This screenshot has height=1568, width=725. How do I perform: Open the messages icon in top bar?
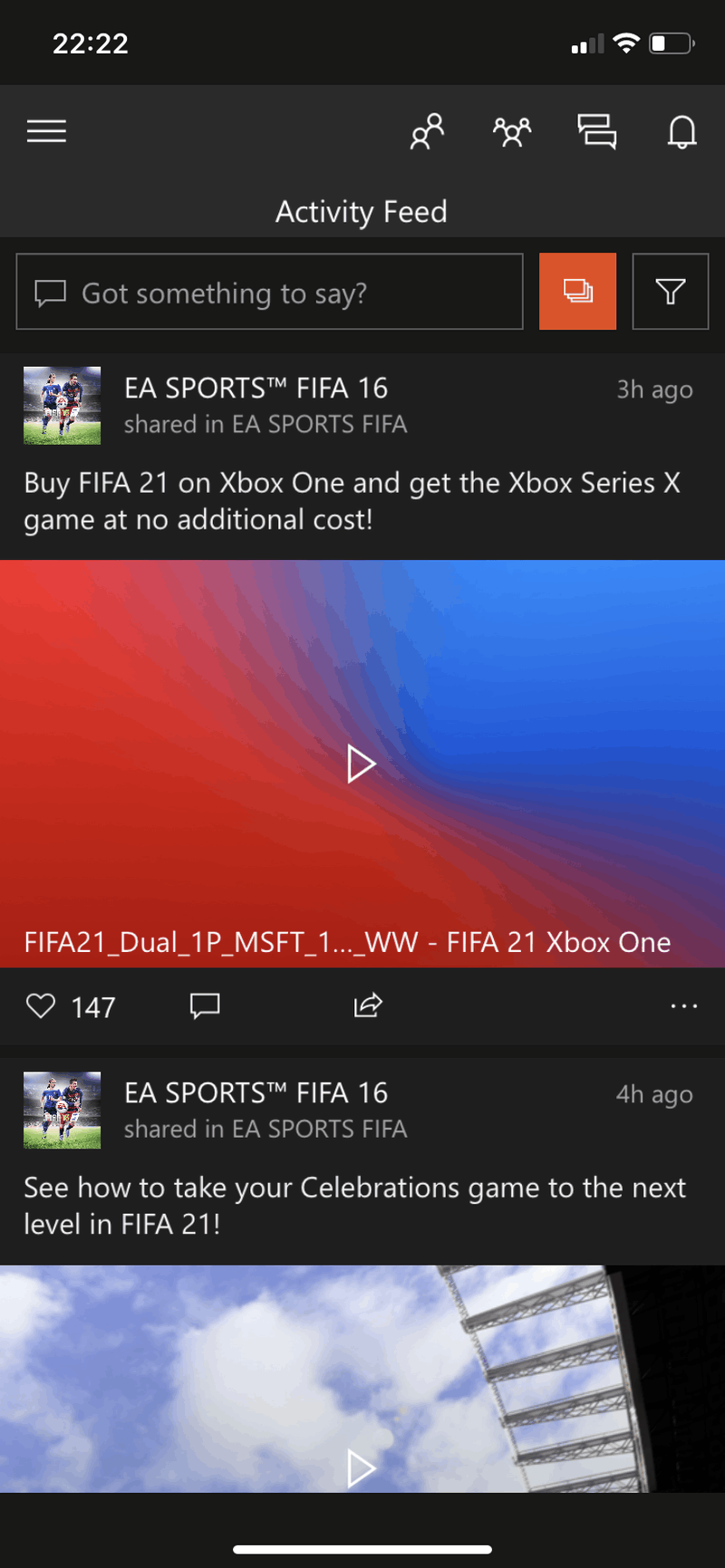tap(597, 131)
